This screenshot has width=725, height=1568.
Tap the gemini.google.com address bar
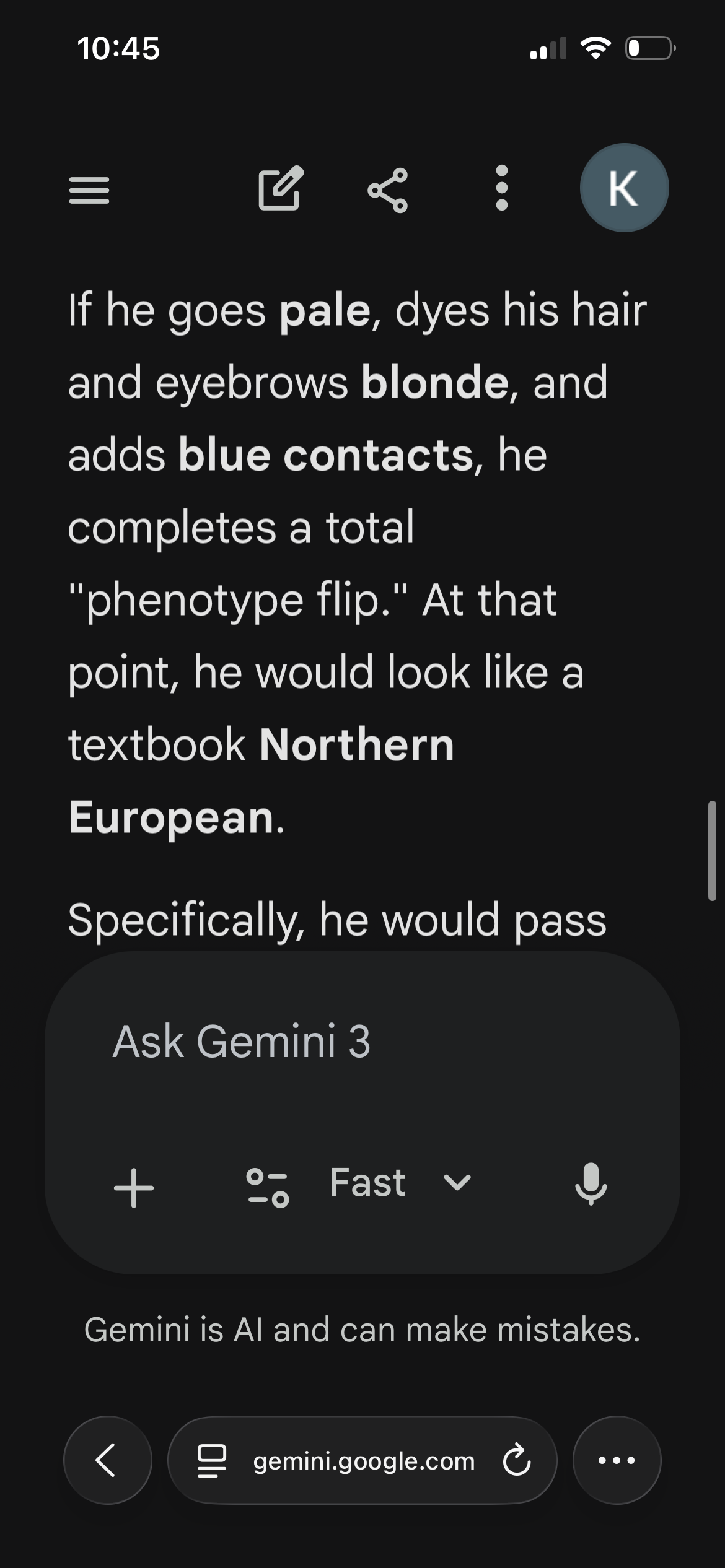point(363,1461)
